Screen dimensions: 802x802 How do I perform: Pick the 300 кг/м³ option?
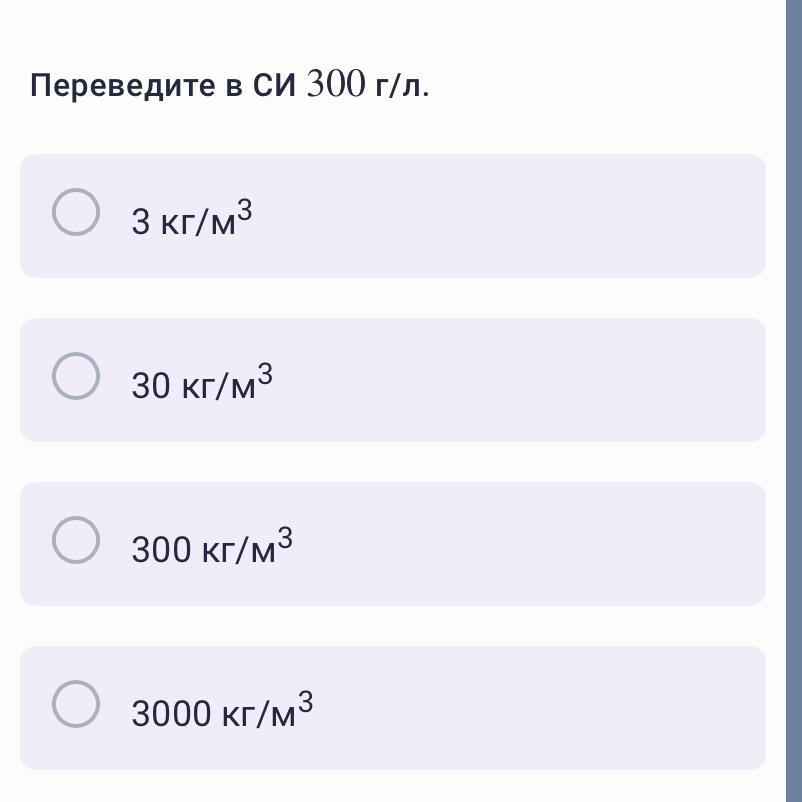(392, 544)
